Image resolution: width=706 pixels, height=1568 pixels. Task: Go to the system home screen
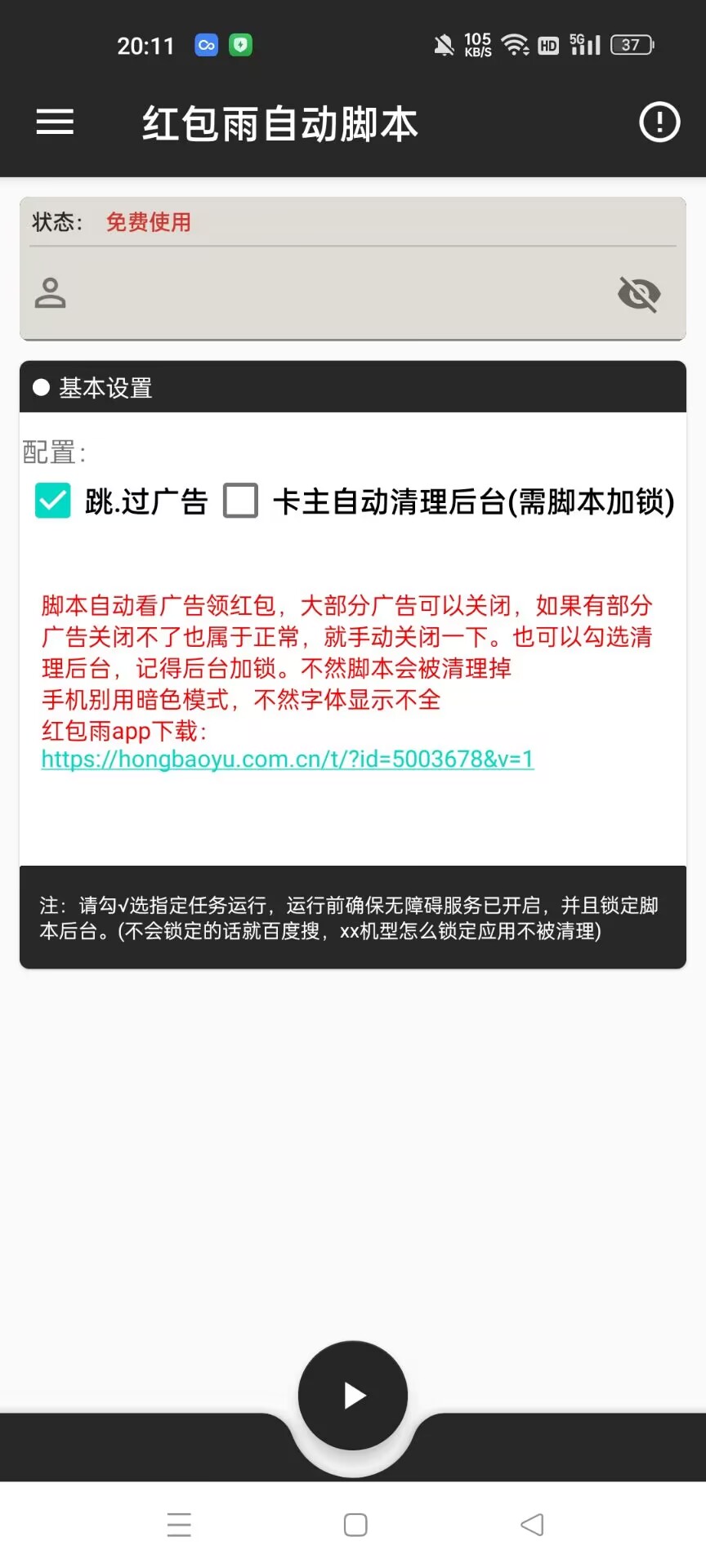(x=355, y=1525)
